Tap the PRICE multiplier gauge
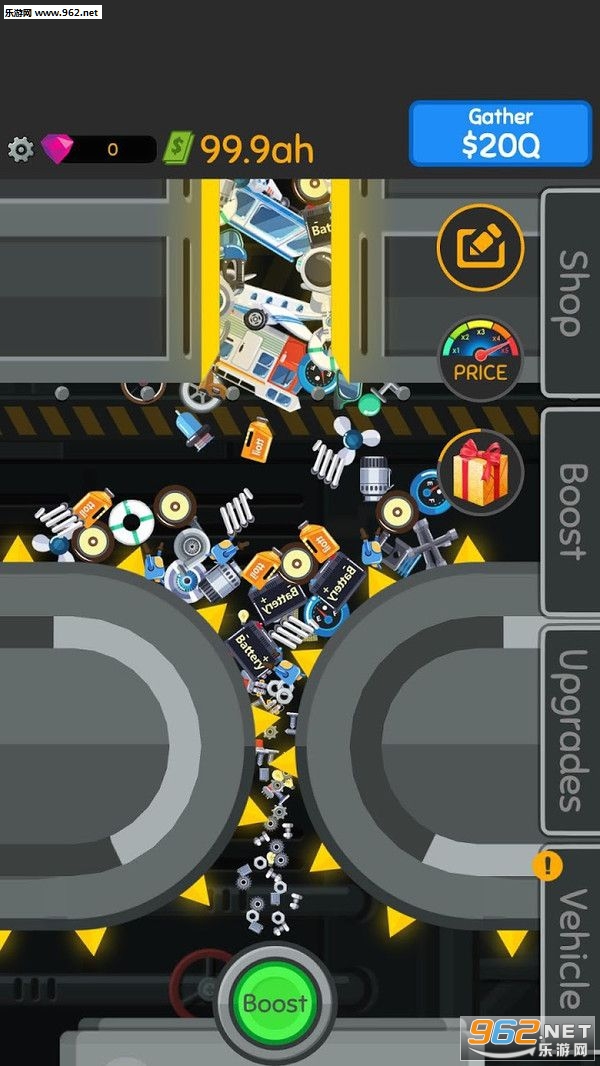The height and width of the screenshot is (1066, 600). 480,360
